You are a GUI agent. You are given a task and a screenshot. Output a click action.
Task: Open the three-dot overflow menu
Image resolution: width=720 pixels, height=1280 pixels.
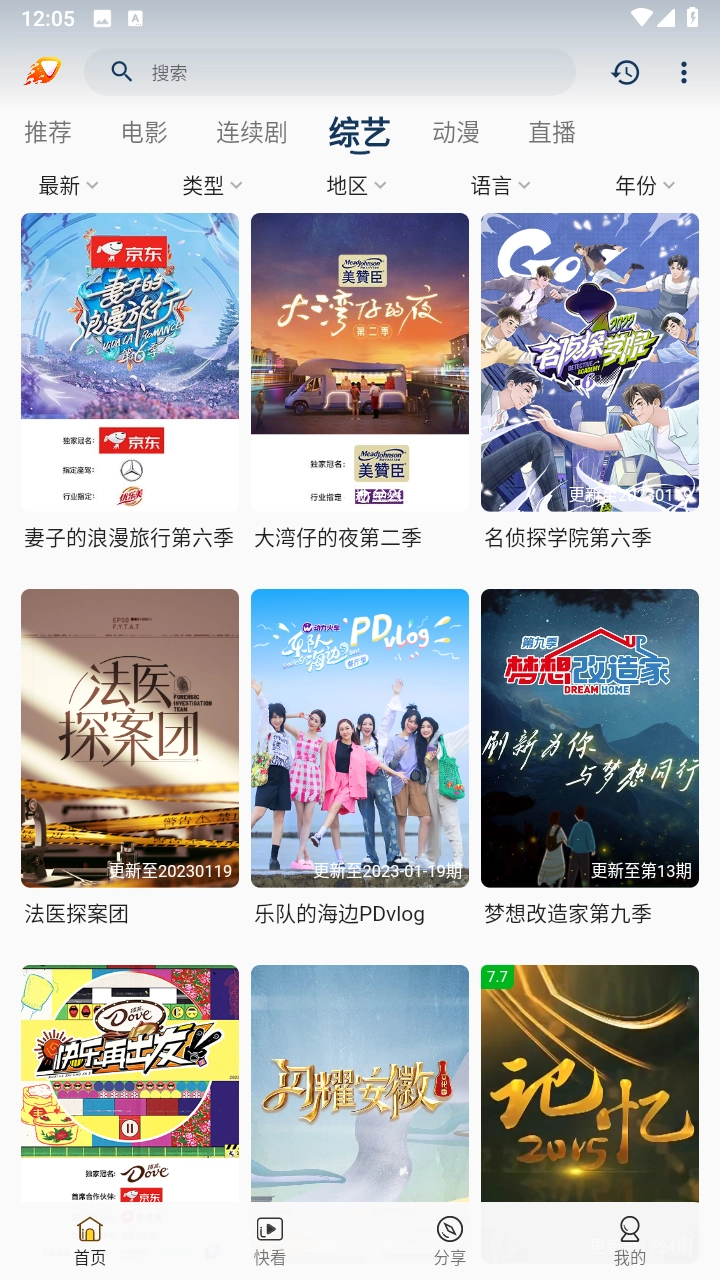pos(684,71)
